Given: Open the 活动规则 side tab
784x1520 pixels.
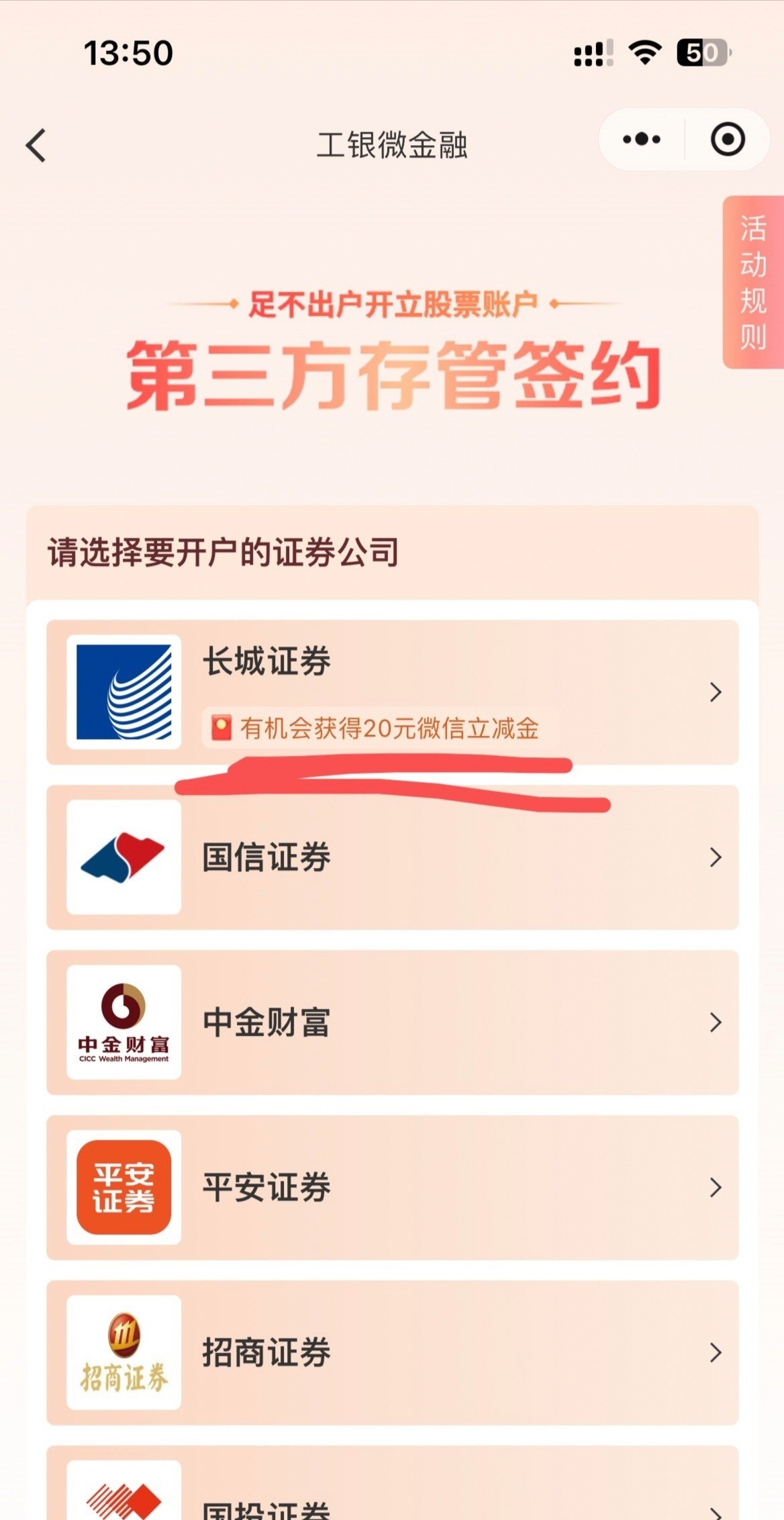Looking at the screenshot, I should click(753, 282).
